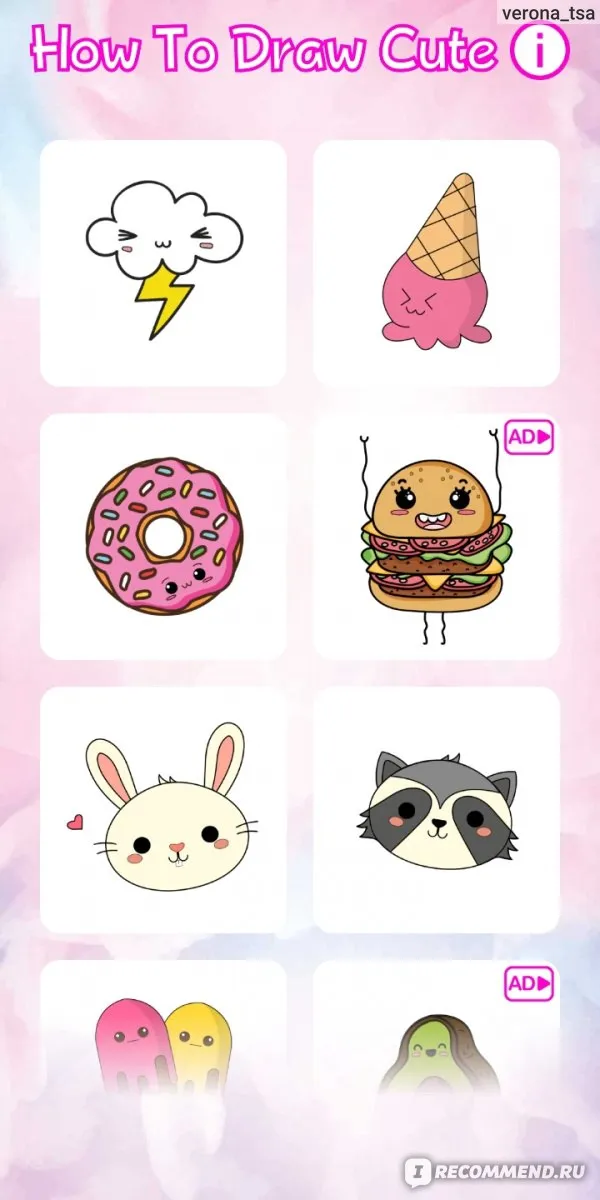The width and height of the screenshot is (600, 1200).
Task: Choose the pink sprinkled donut drawing
Action: (163, 536)
